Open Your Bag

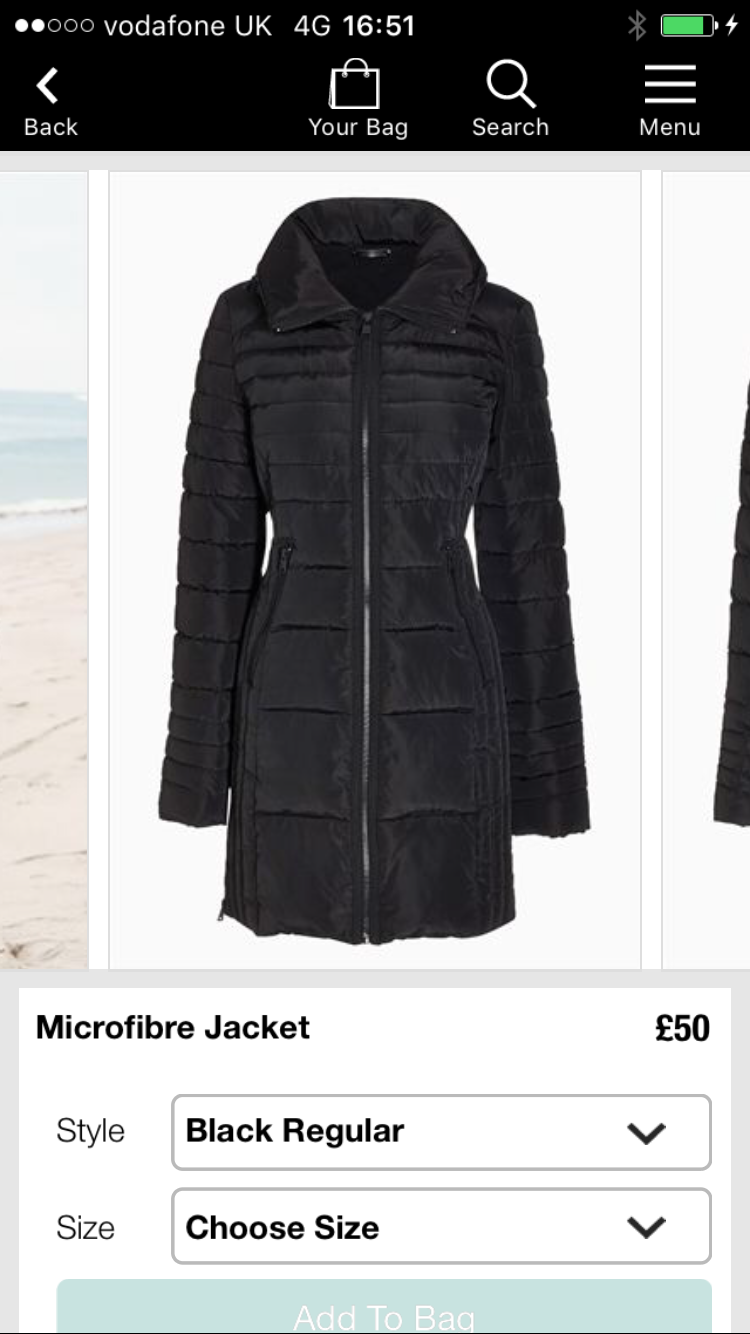[x=357, y=101]
